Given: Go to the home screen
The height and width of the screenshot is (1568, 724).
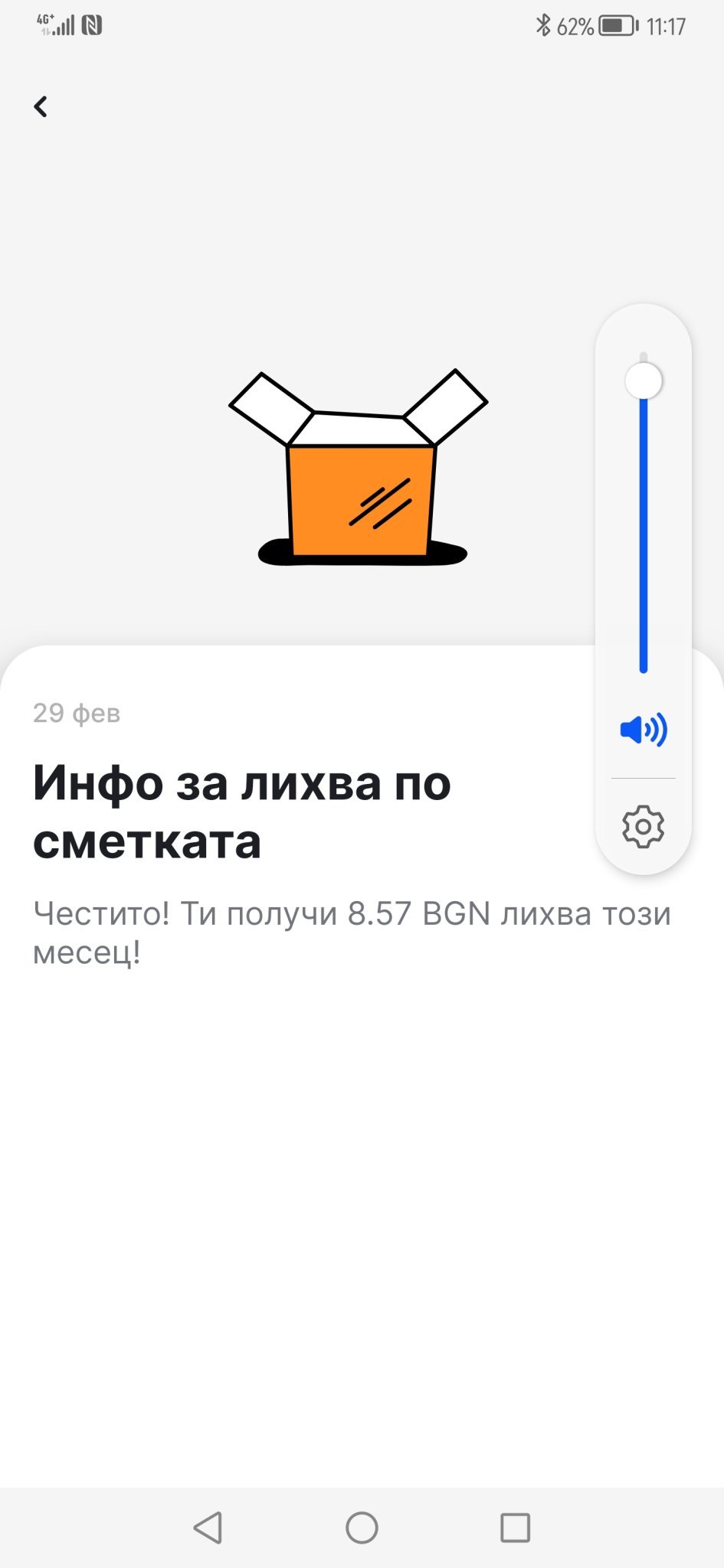Looking at the screenshot, I should [x=362, y=1527].
